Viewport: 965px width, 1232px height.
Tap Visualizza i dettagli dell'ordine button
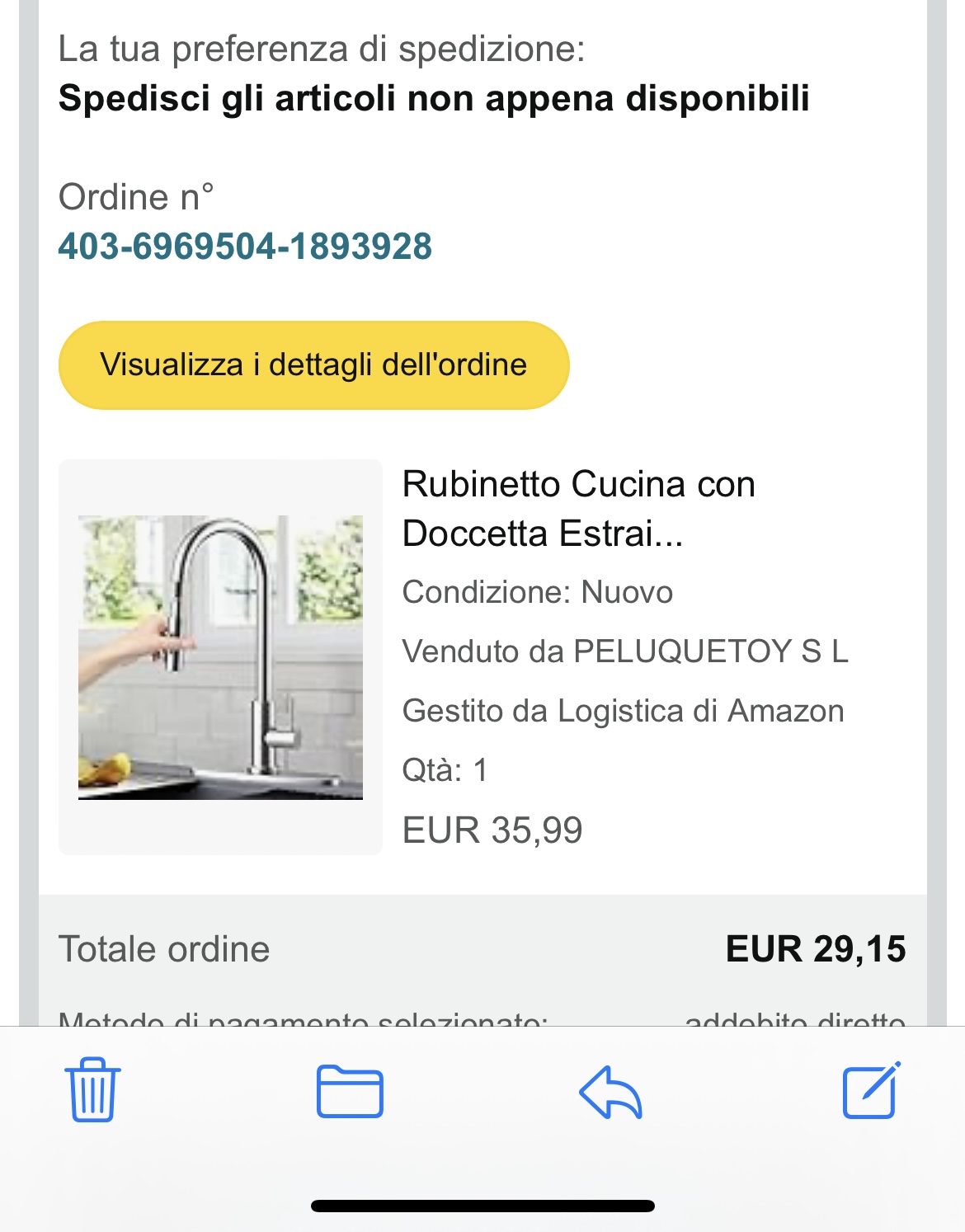click(x=313, y=365)
